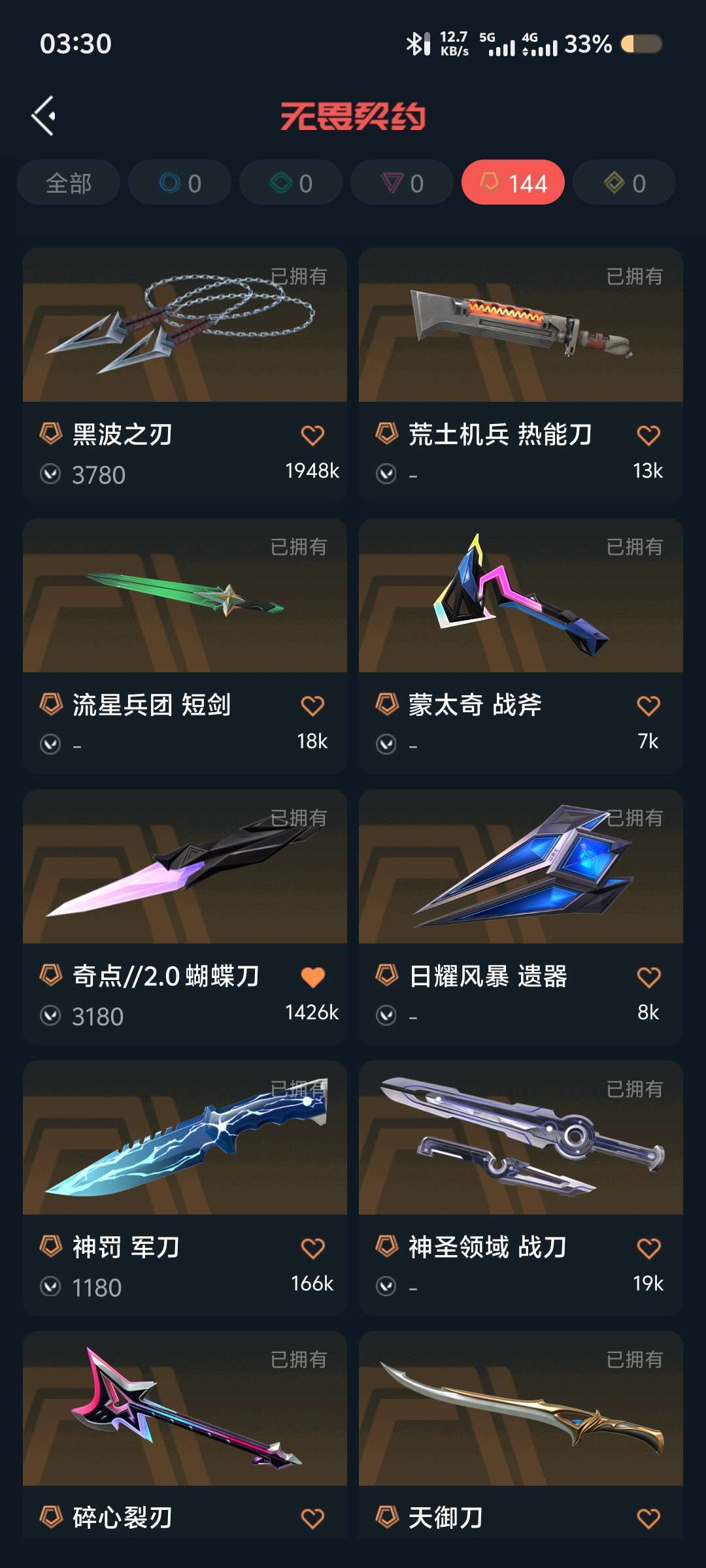Select the orange 144 tier filter
Screen dimensions: 706x1568
(513, 183)
